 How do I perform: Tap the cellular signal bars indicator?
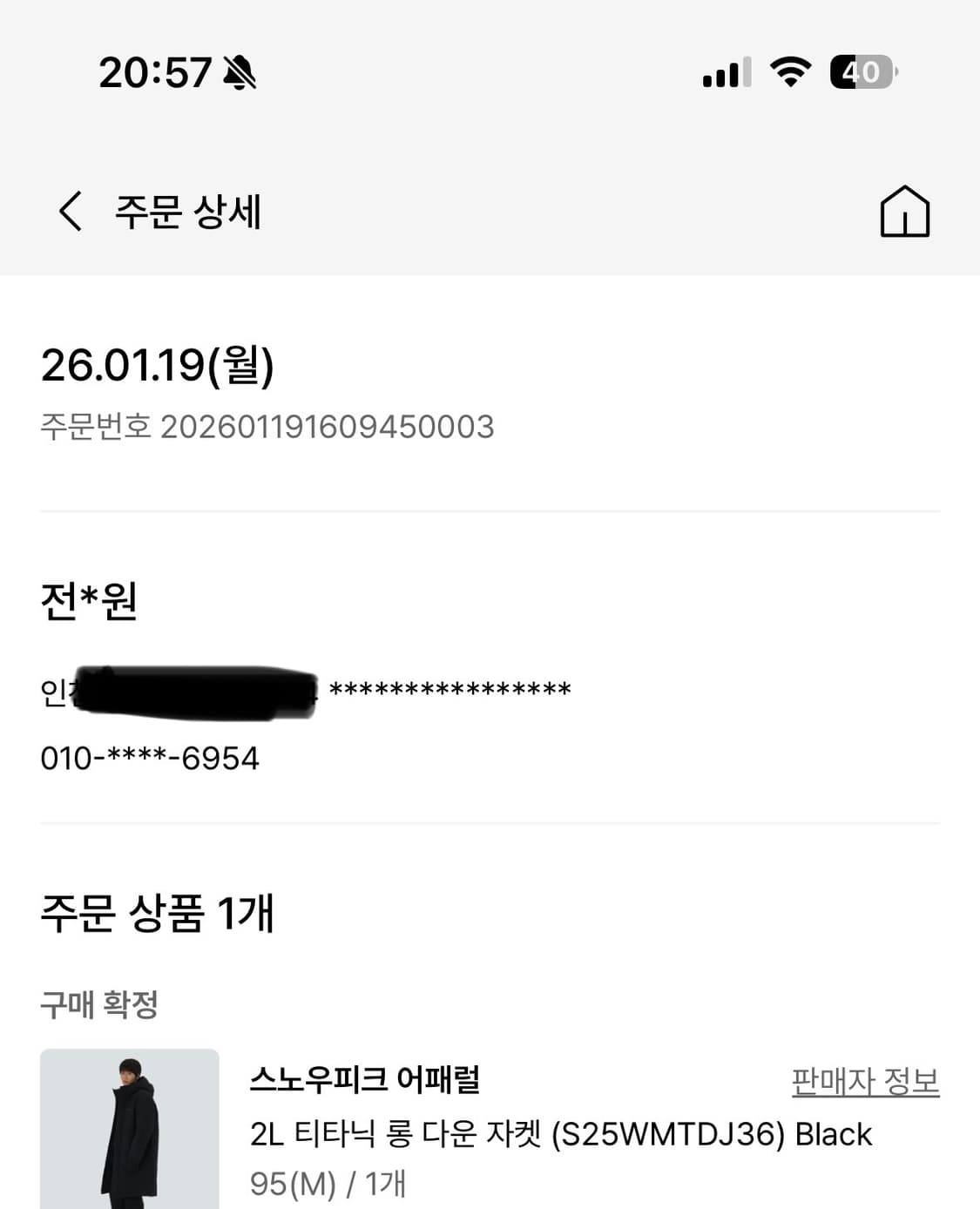click(726, 74)
